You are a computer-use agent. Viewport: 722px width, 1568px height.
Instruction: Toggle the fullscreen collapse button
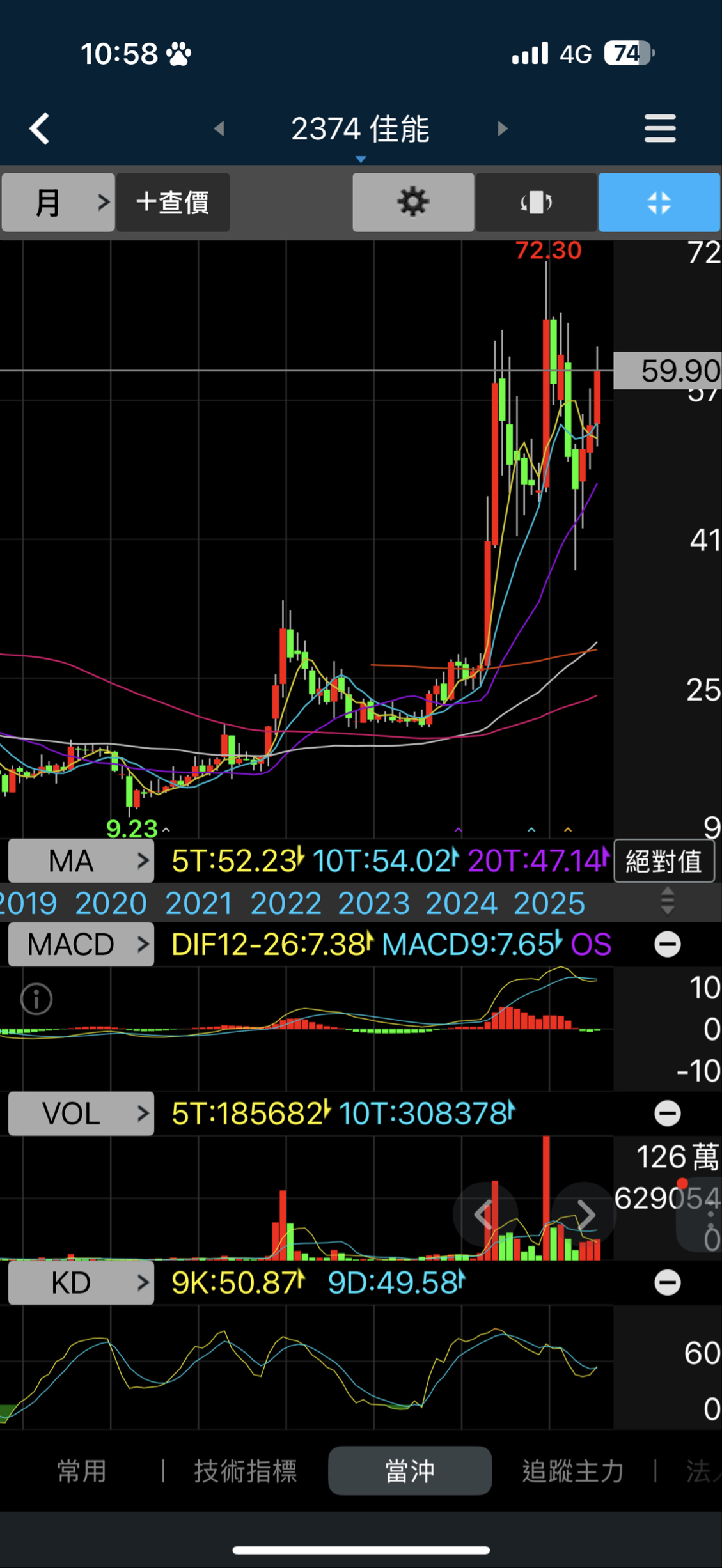pyautogui.click(x=659, y=203)
